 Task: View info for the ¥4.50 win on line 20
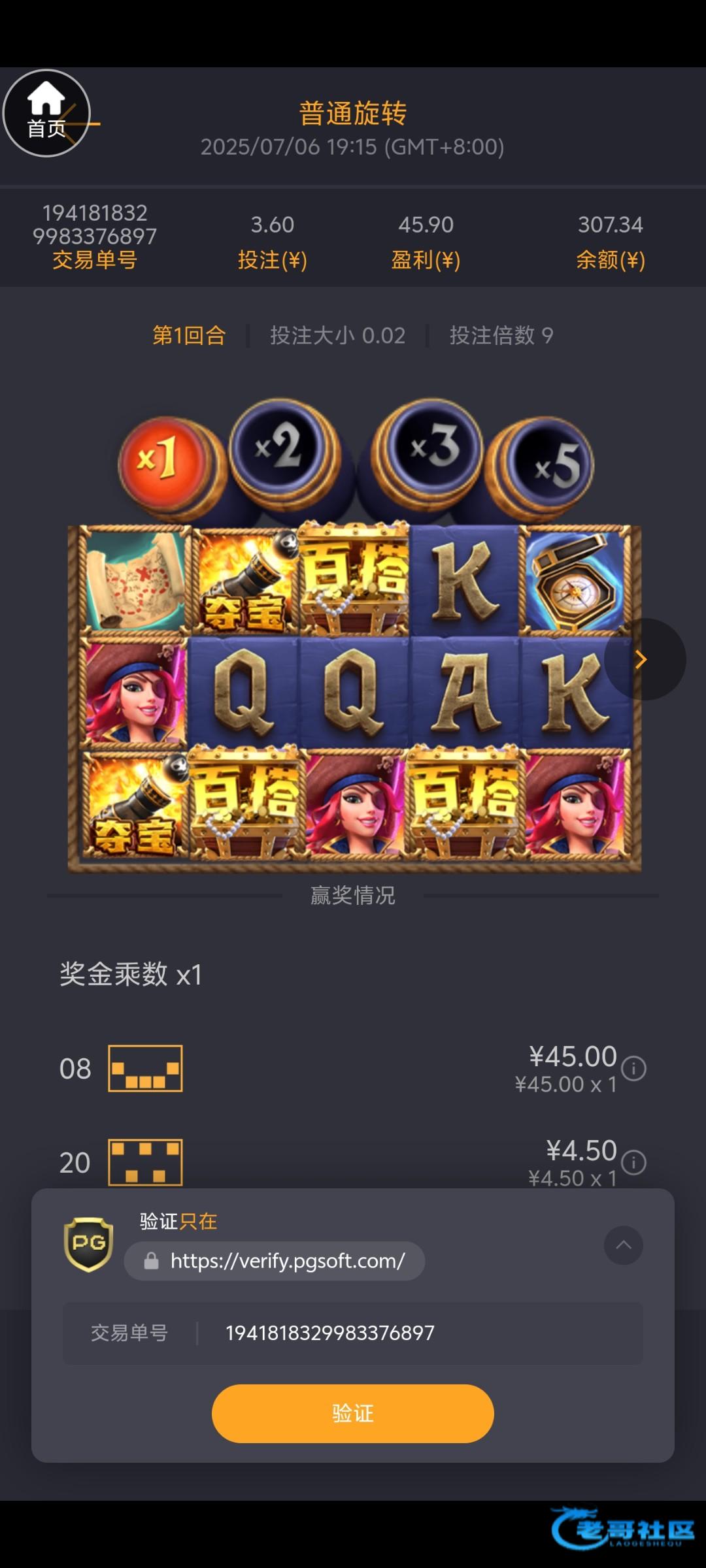click(x=633, y=1162)
